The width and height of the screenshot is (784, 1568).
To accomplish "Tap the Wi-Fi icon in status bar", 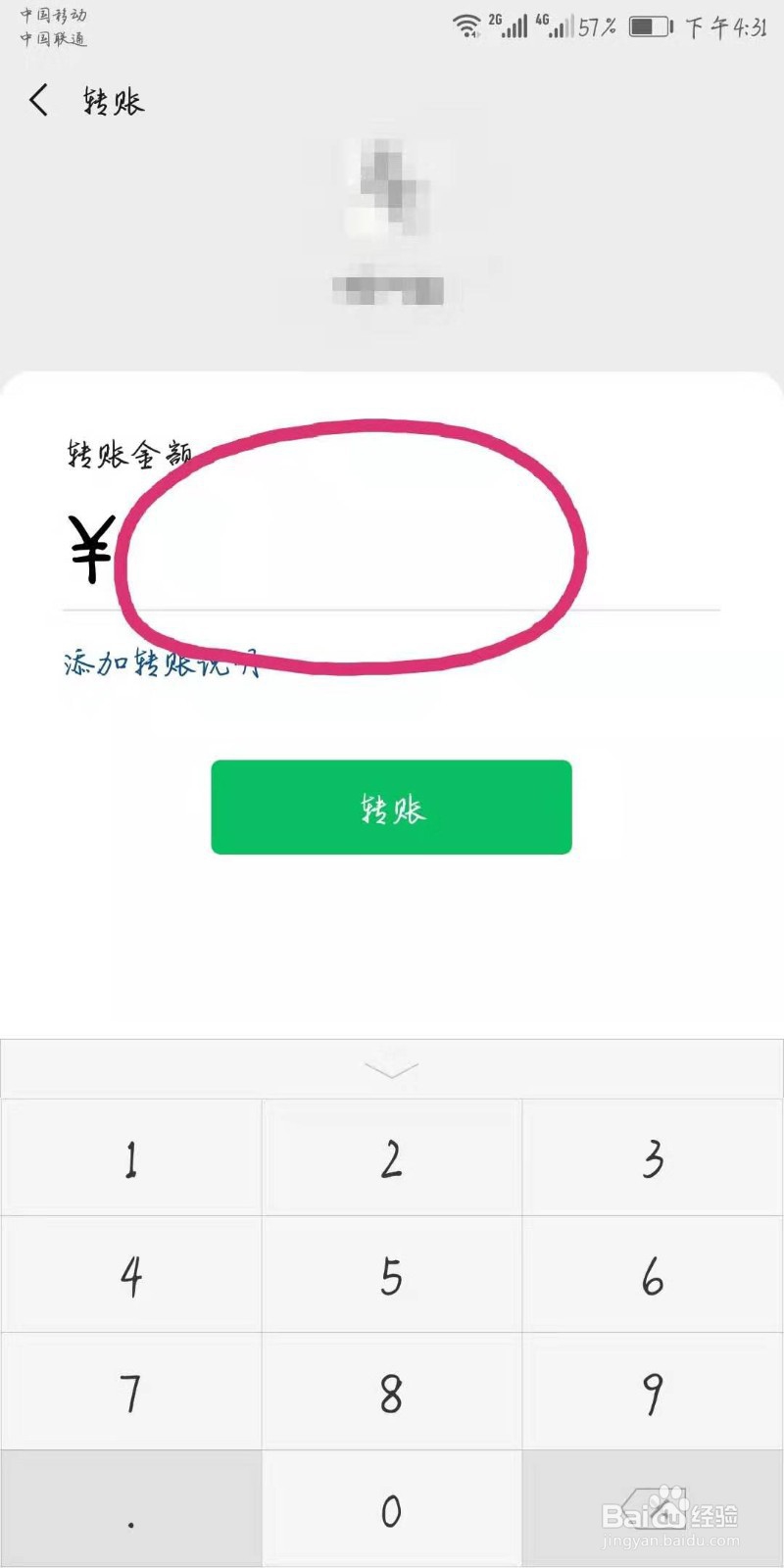I will coord(465,24).
